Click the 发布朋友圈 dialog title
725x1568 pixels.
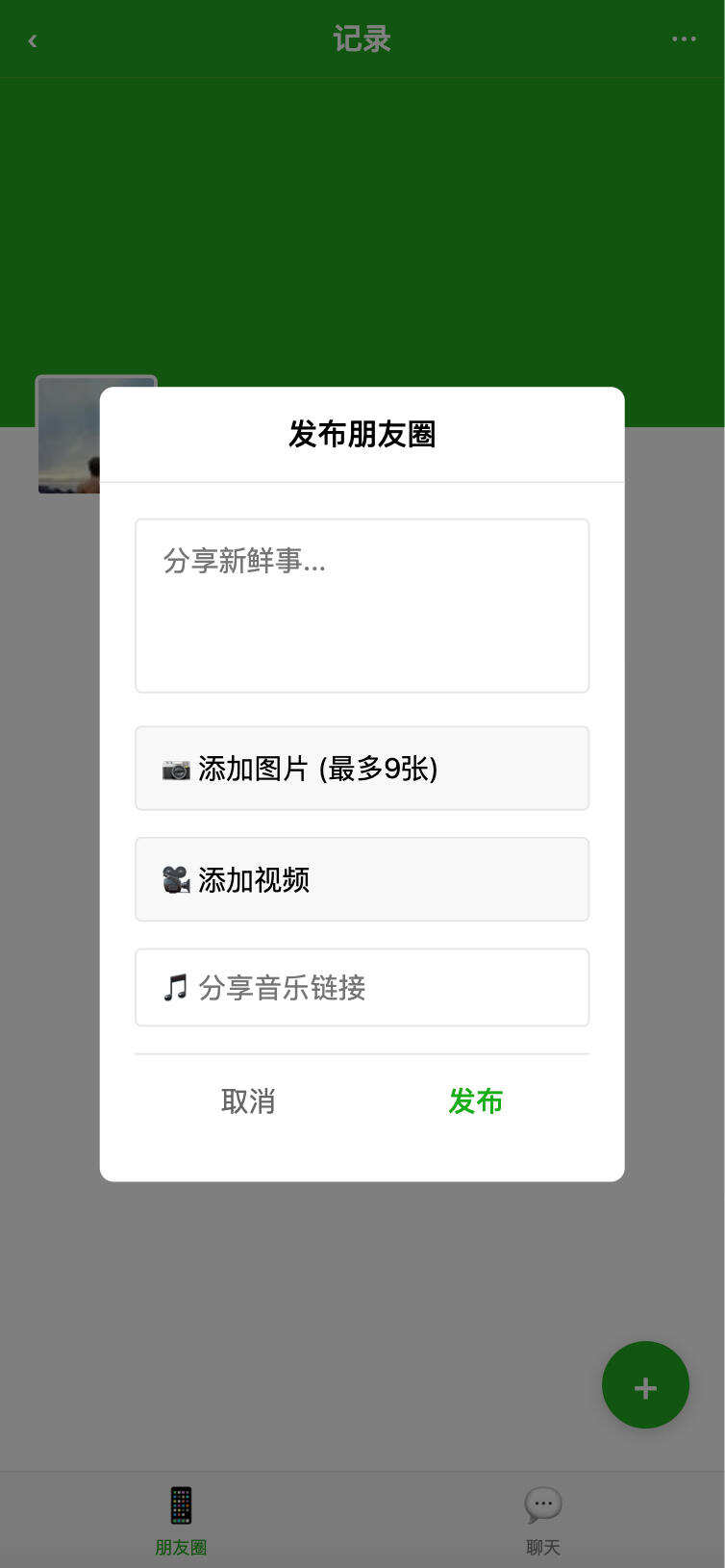click(362, 435)
